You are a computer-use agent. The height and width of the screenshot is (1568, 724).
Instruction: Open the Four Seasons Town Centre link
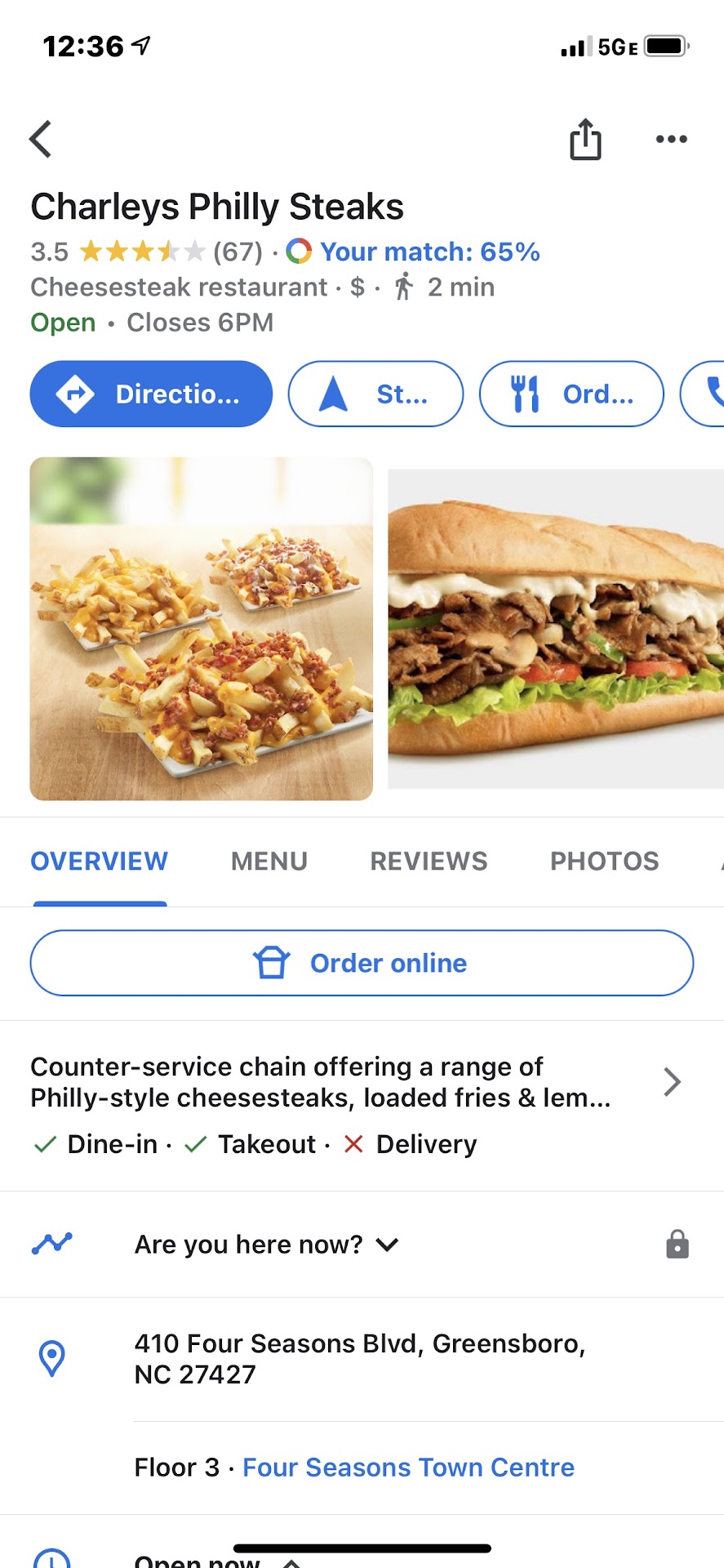[408, 1468]
